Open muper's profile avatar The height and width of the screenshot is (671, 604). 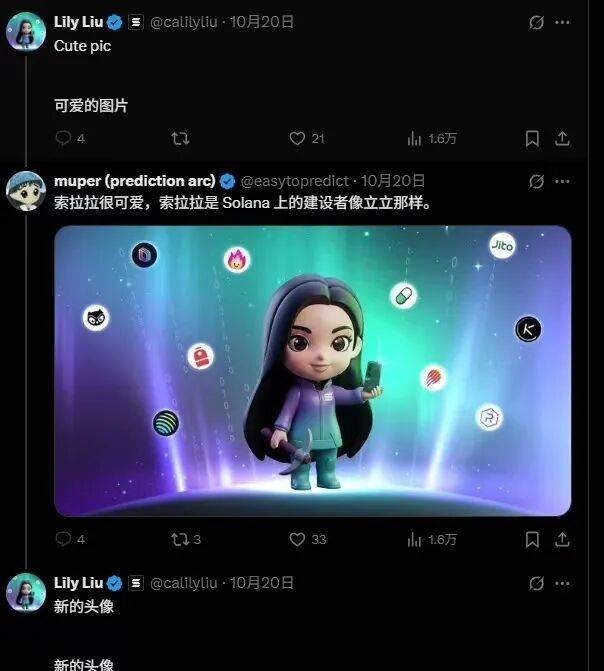26,191
